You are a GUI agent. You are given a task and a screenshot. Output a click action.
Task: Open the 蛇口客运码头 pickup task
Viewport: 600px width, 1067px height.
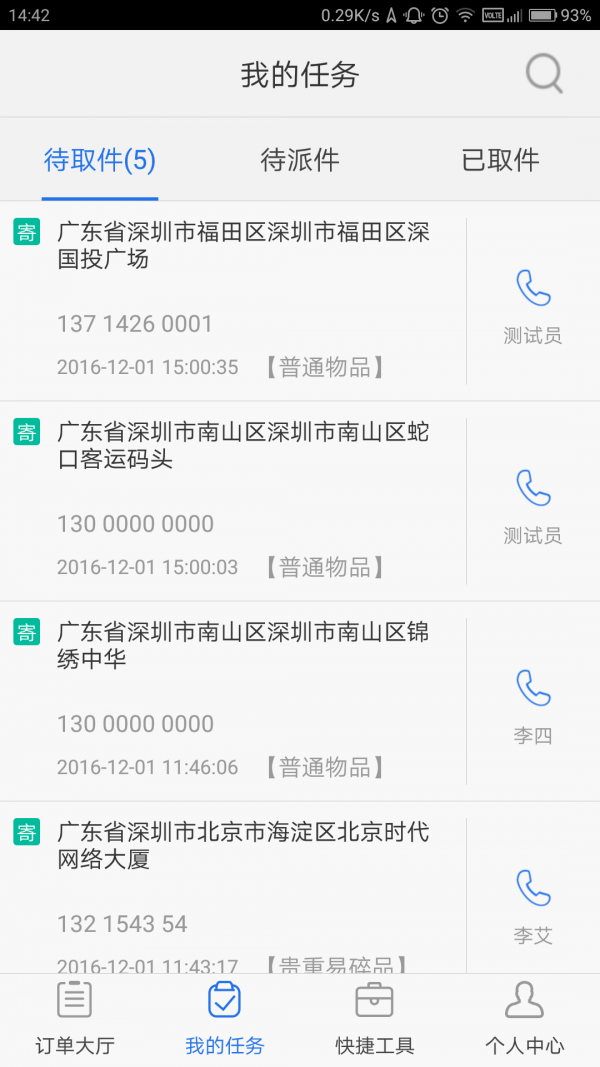[x=240, y=500]
